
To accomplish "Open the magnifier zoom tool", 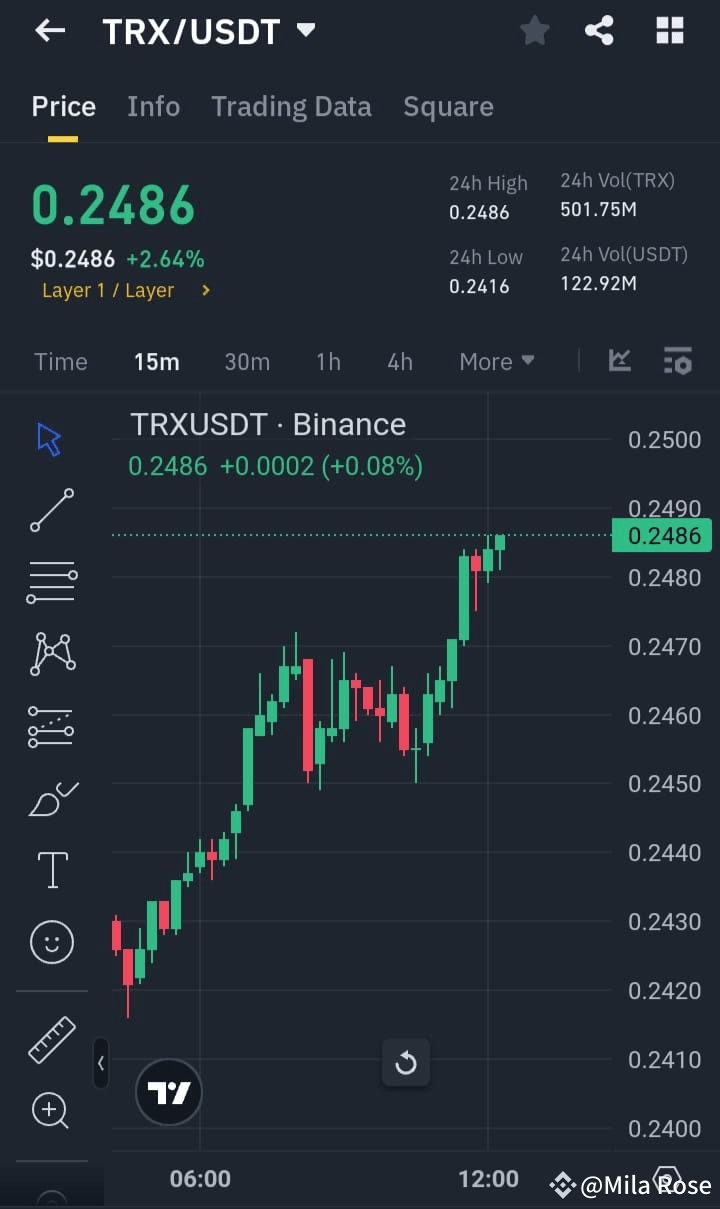I will pos(50,1112).
